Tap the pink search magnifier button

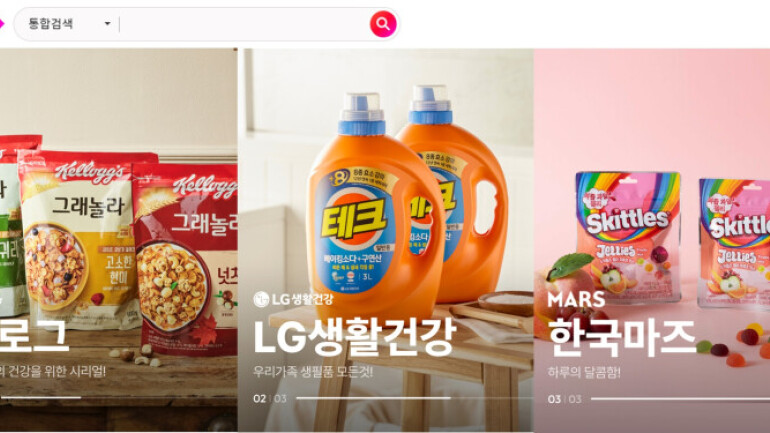click(383, 24)
